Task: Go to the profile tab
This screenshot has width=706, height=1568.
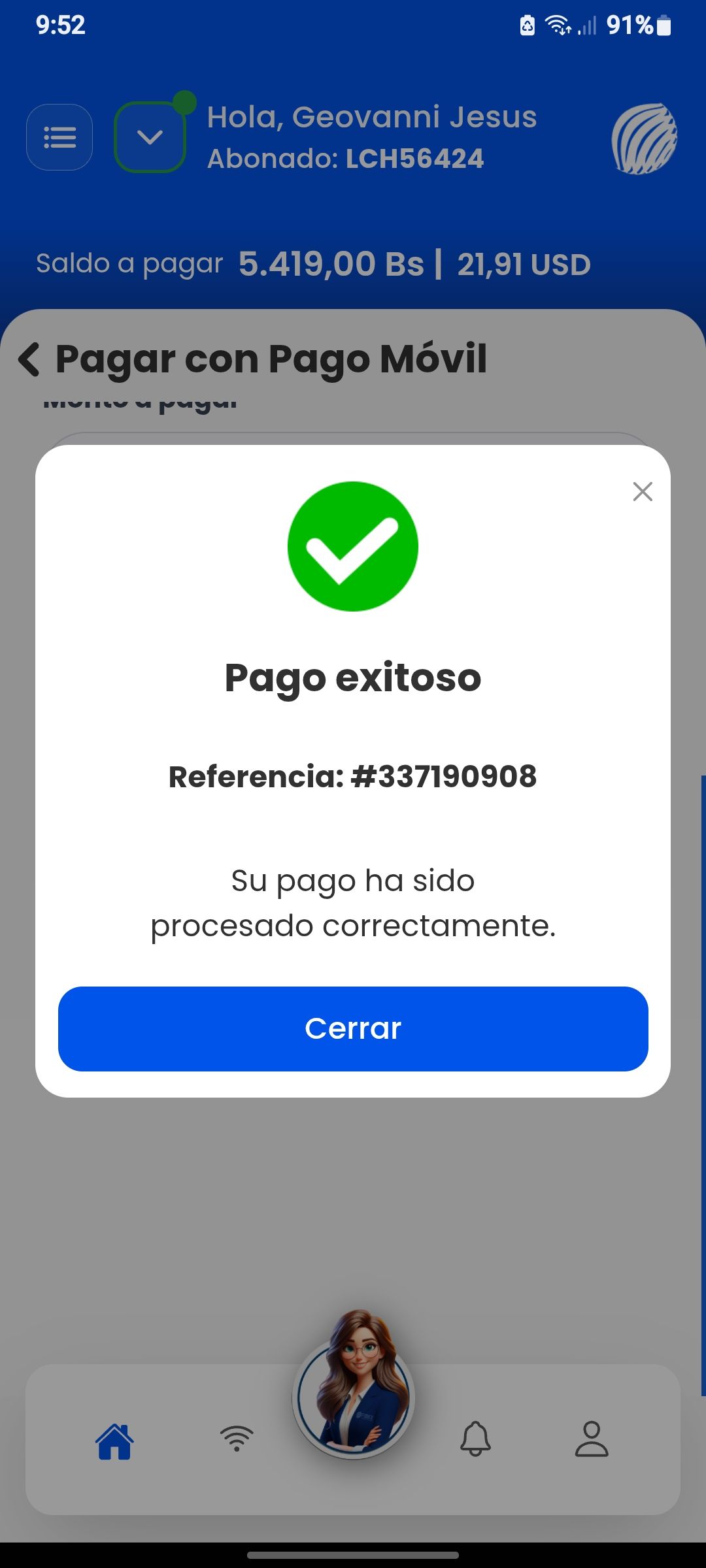Action: coord(591,1439)
